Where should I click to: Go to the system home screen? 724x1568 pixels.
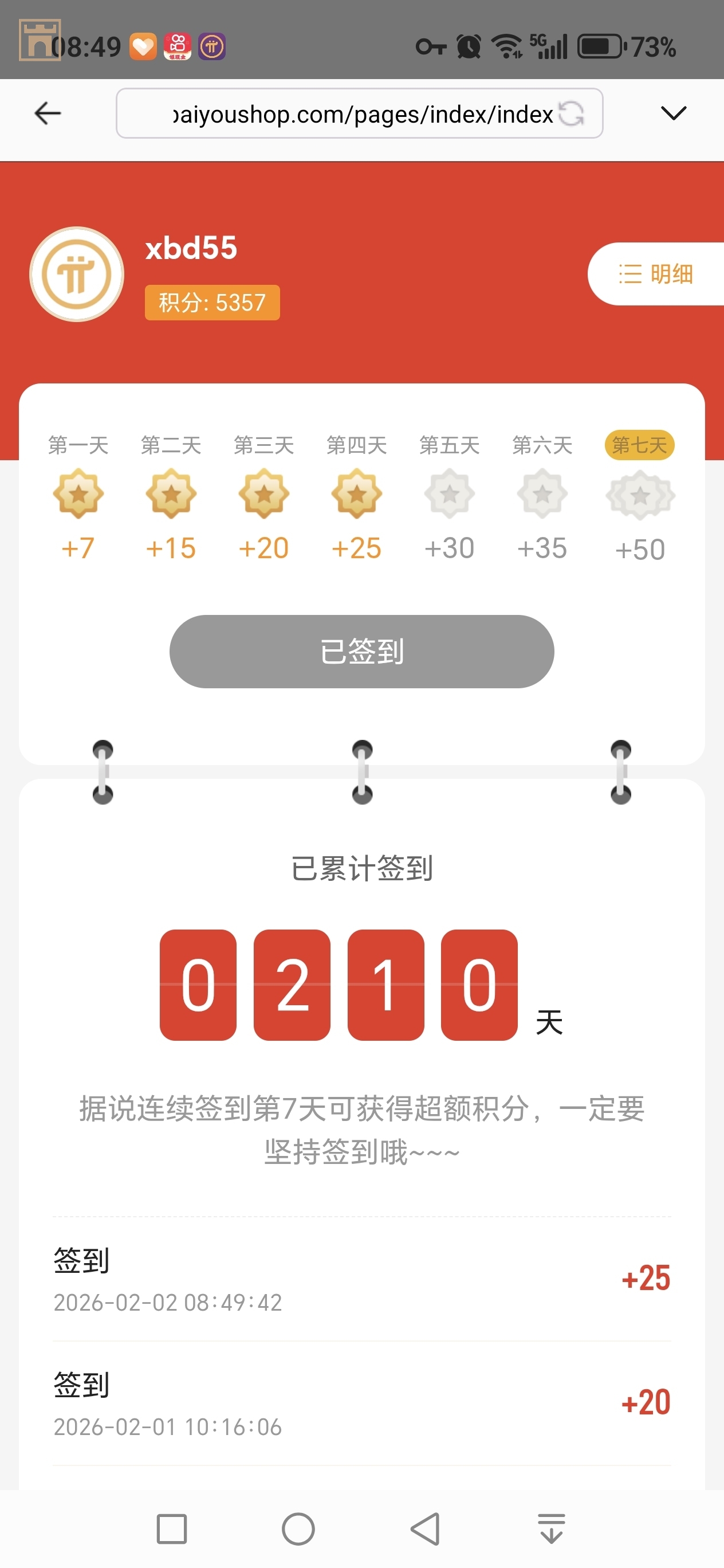point(298,1528)
